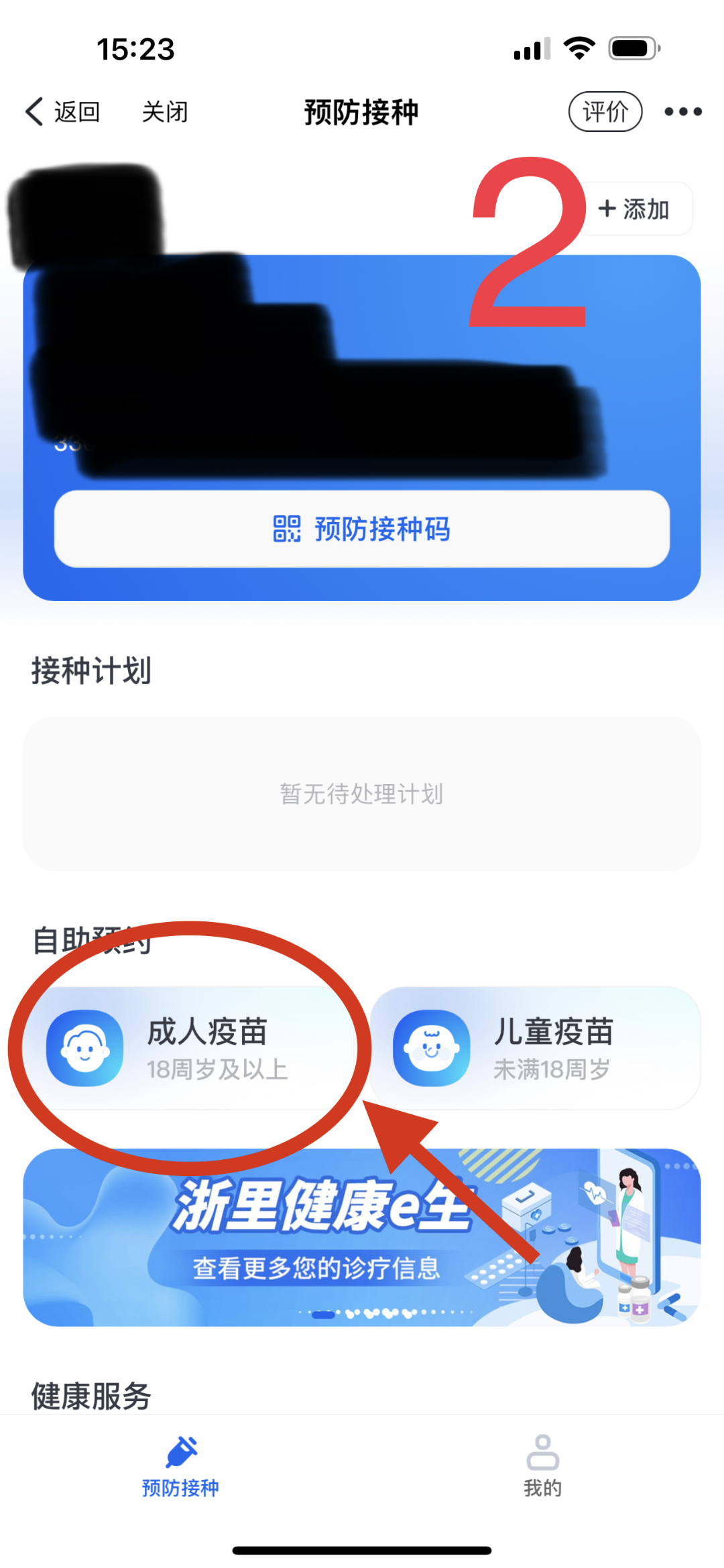Tap 返回 to go back
Image resolution: width=724 pixels, height=1568 pixels.
[62, 111]
